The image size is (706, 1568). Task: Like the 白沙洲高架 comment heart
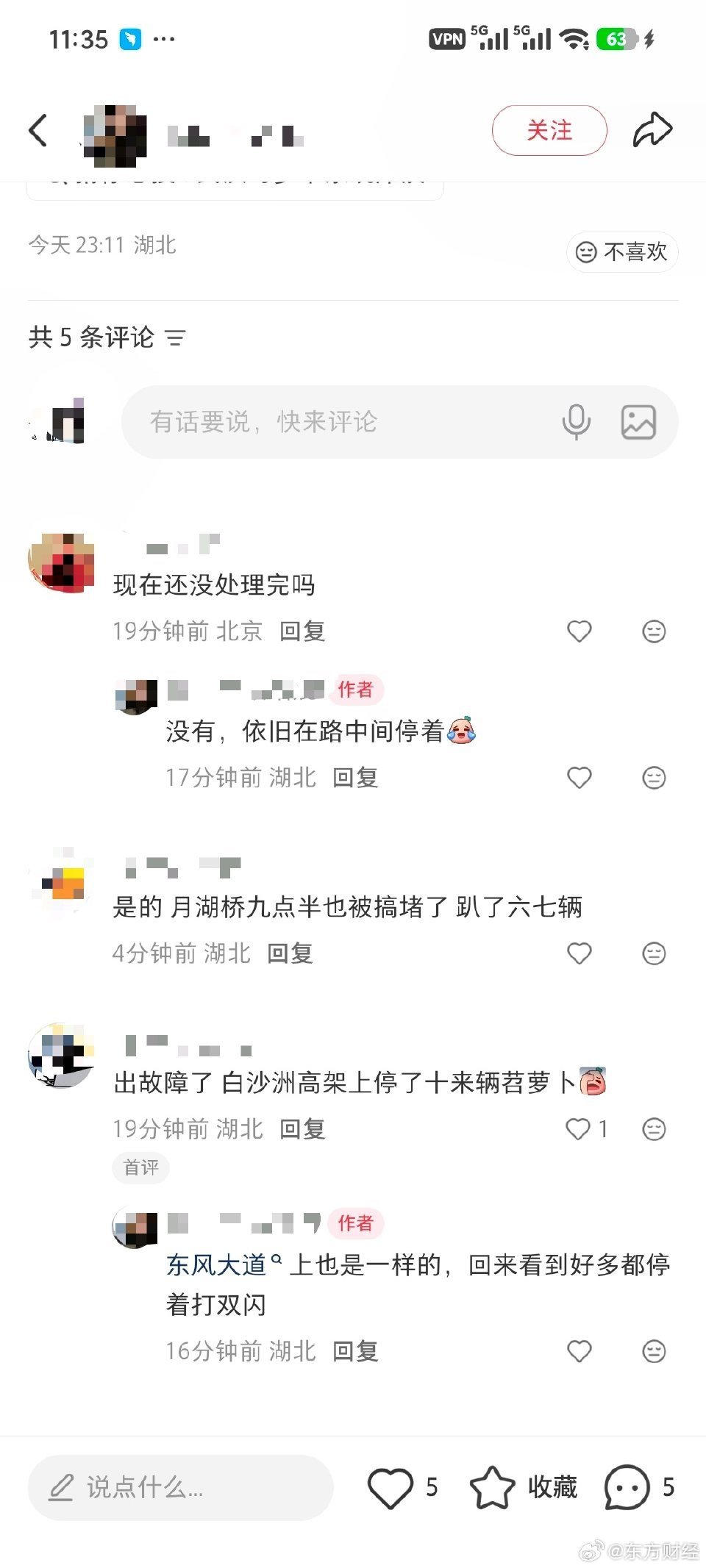click(577, 1128)
